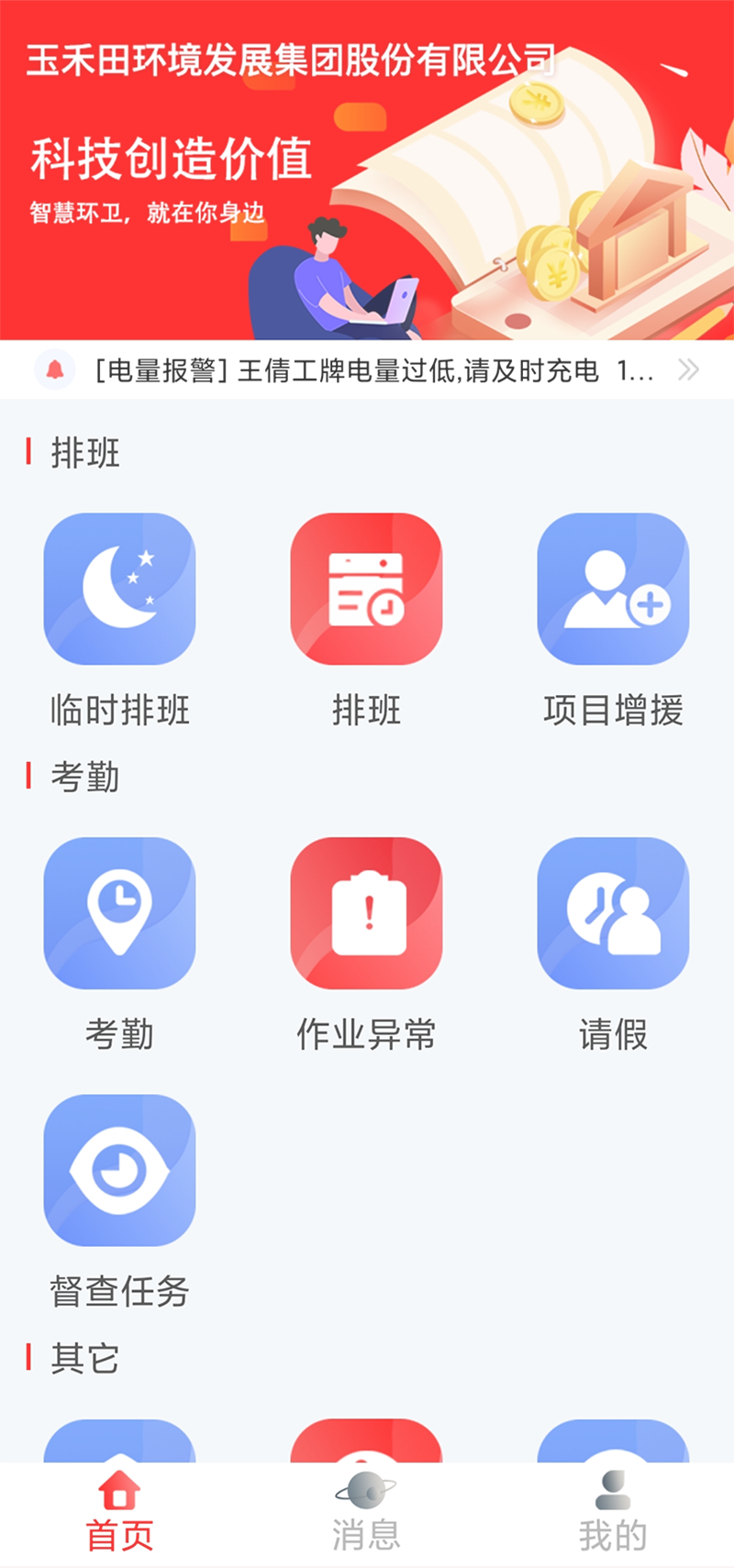Click the 科技创造价值 promotional banner
Image resolution: width=734 pixels, height=1568 pixels.
(367, 170)
